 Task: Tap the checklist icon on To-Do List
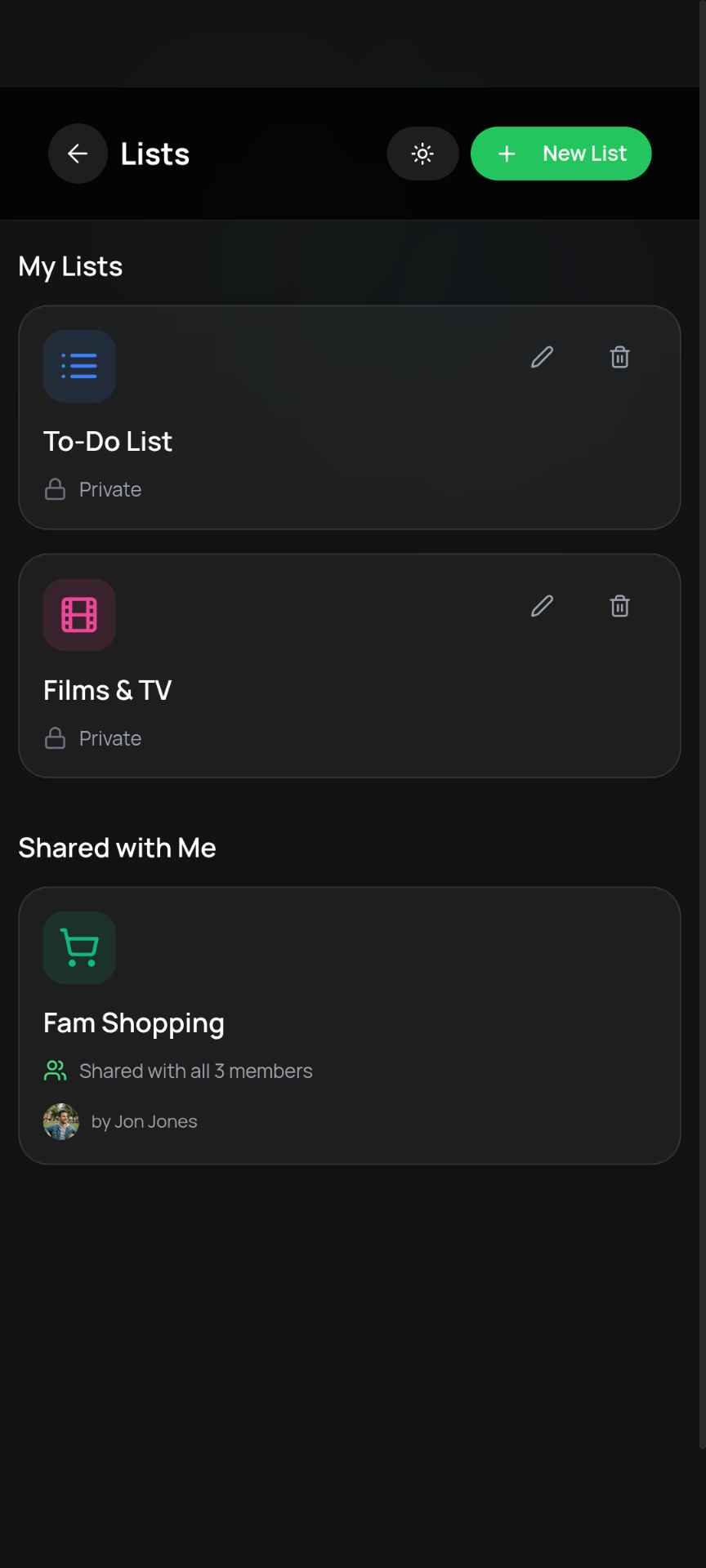pos(78,366)
